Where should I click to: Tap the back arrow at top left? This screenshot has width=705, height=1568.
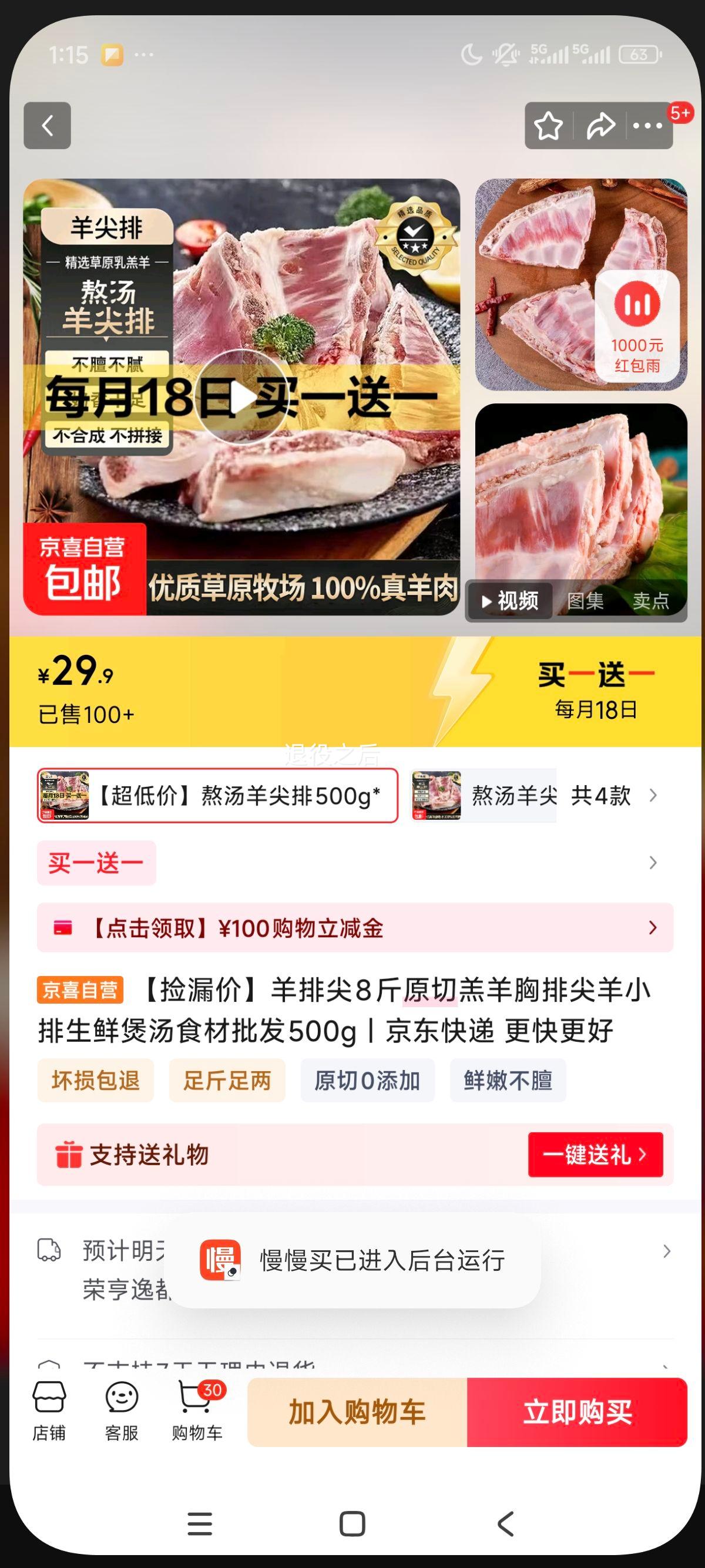[47, 126]
